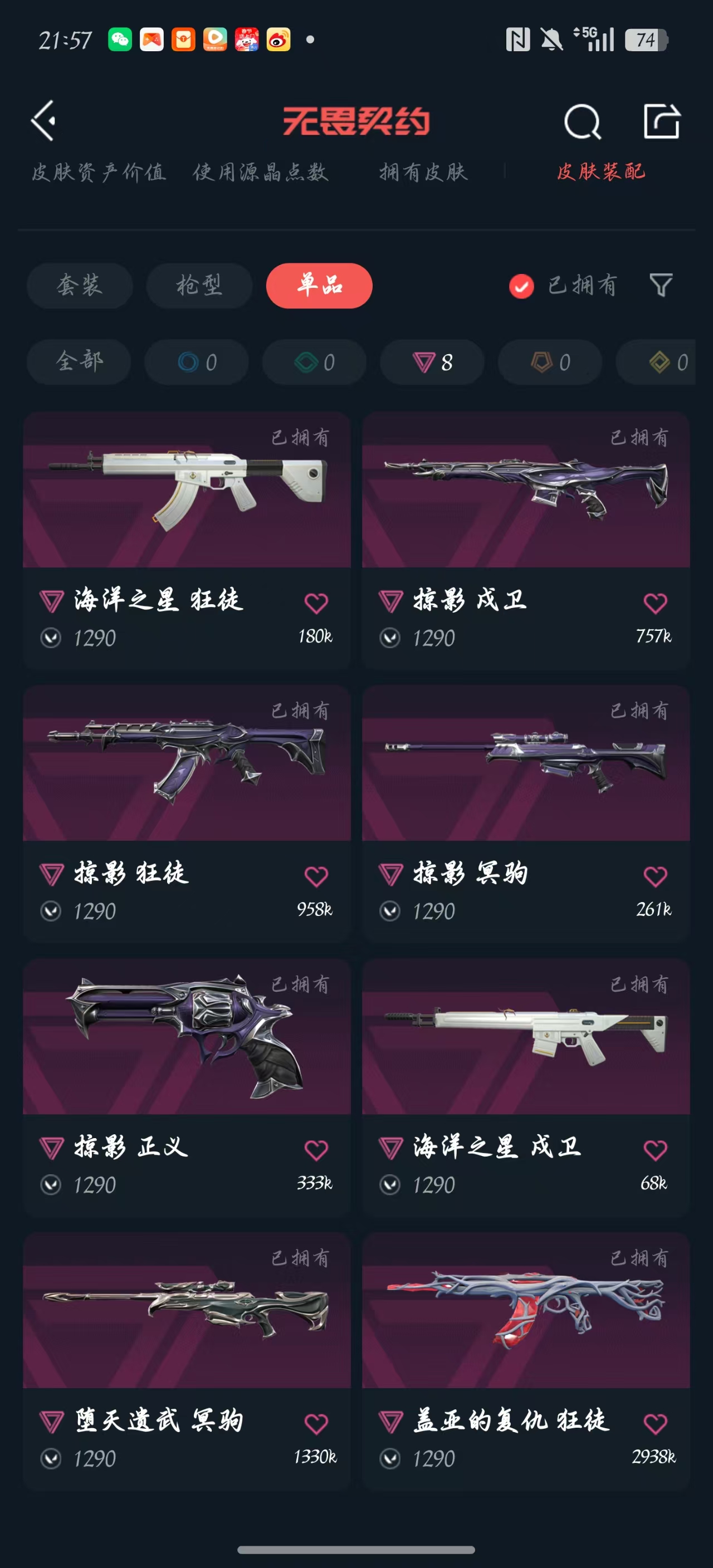
Task: Switch to the 拥有皮肤 tab
Action: point(424,172)
